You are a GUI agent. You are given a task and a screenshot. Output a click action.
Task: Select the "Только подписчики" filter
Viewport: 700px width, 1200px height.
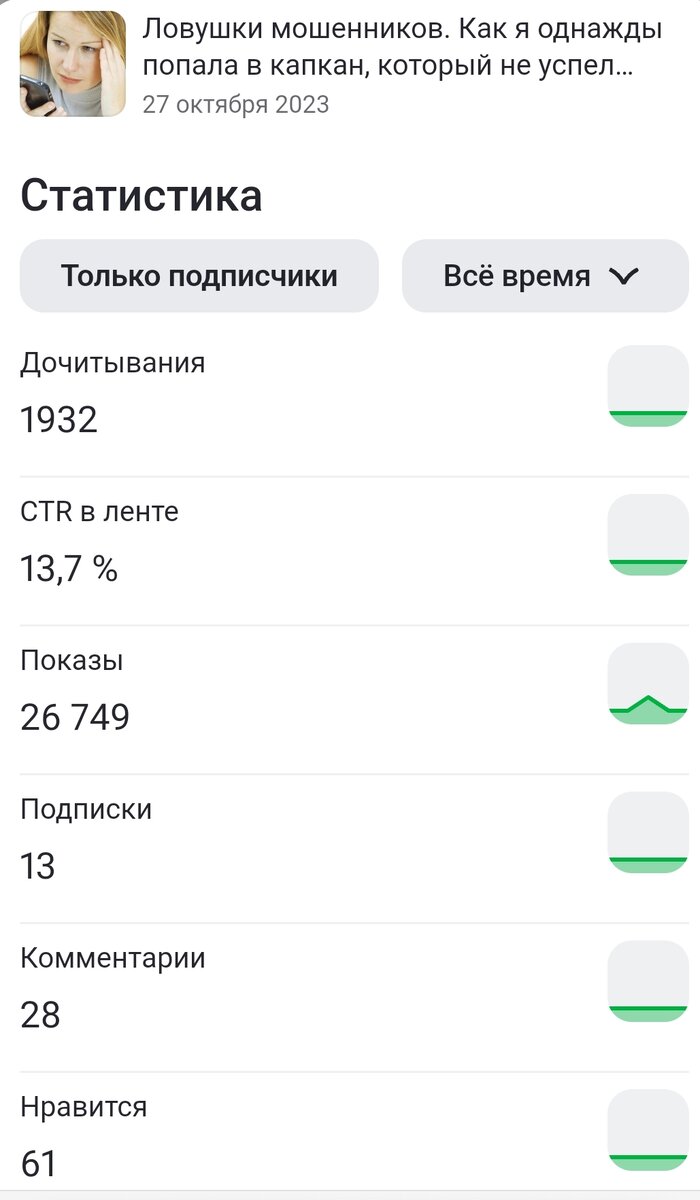point(199,276)
